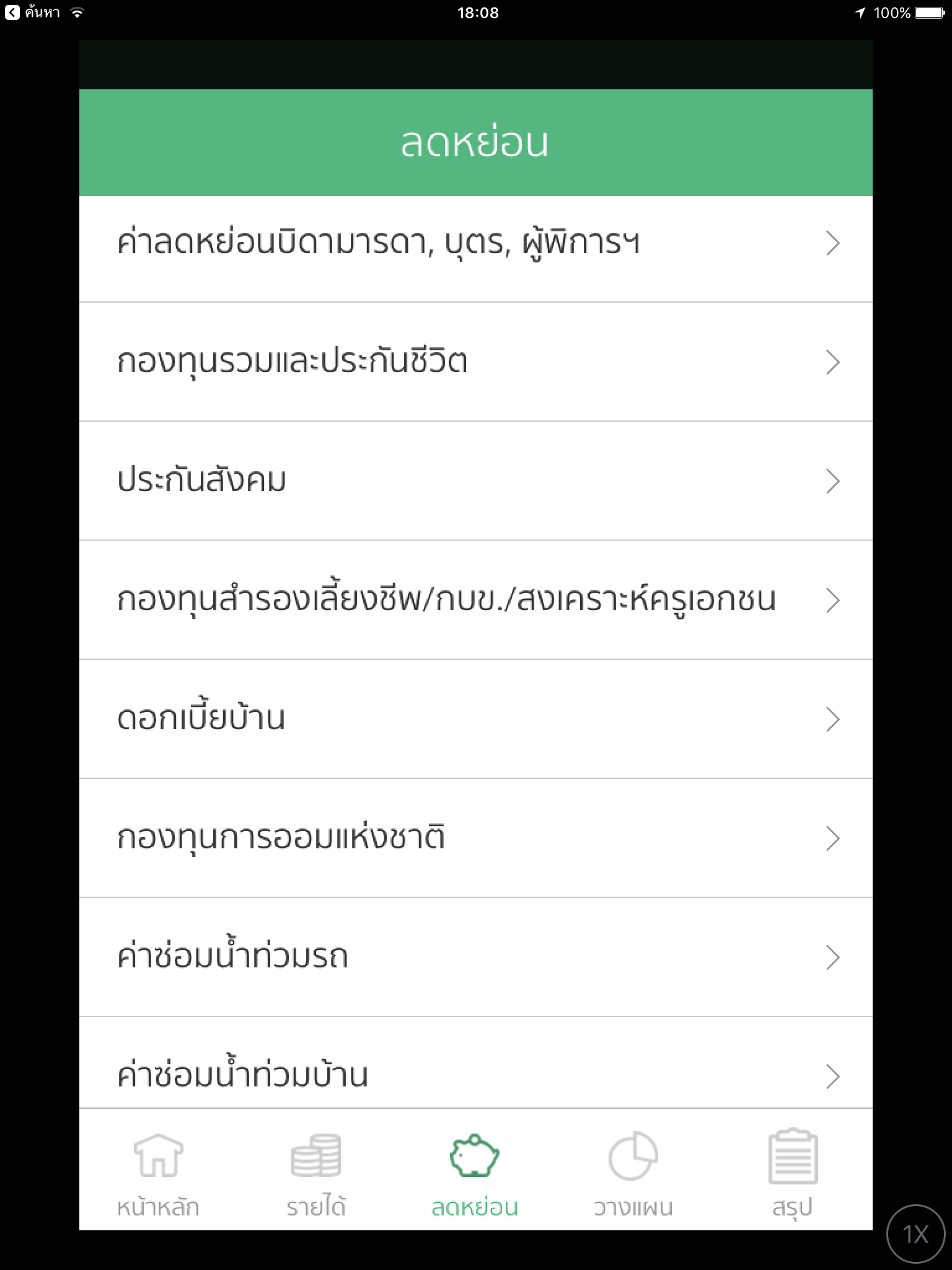The image size is (952, 1270).
Task: Switch to the หน้าหลัก tab
Action: pos(159,1173)
